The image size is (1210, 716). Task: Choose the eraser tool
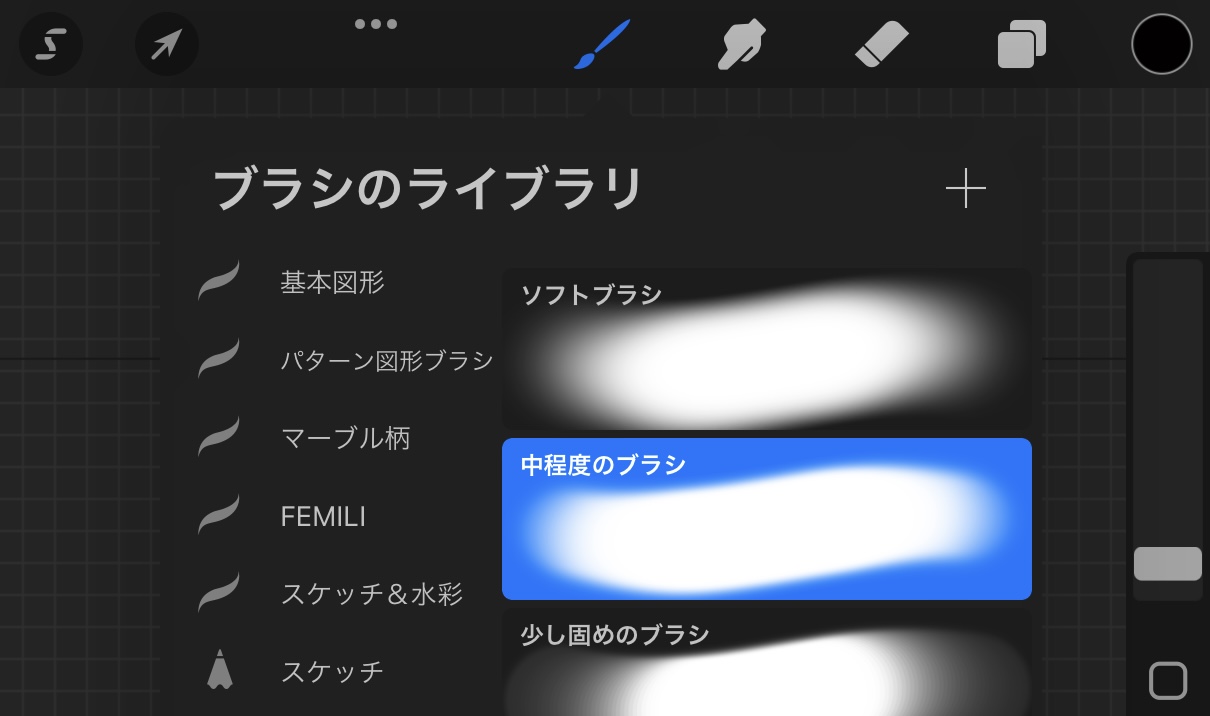coord(882,45)
